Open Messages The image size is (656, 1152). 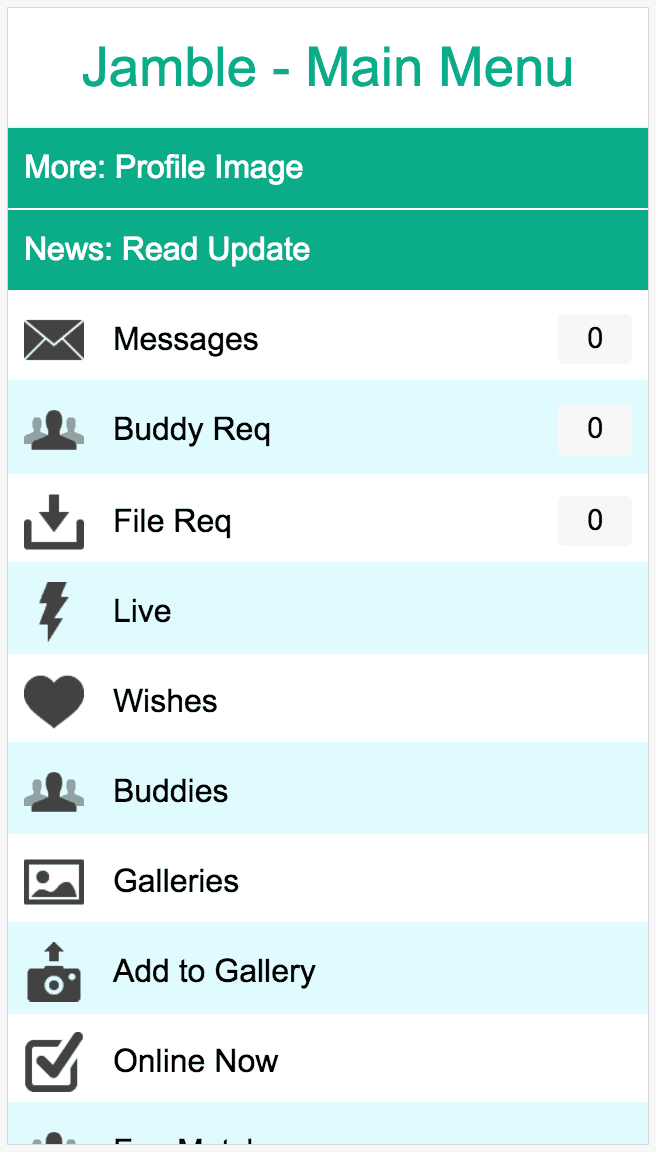point(186,339)
